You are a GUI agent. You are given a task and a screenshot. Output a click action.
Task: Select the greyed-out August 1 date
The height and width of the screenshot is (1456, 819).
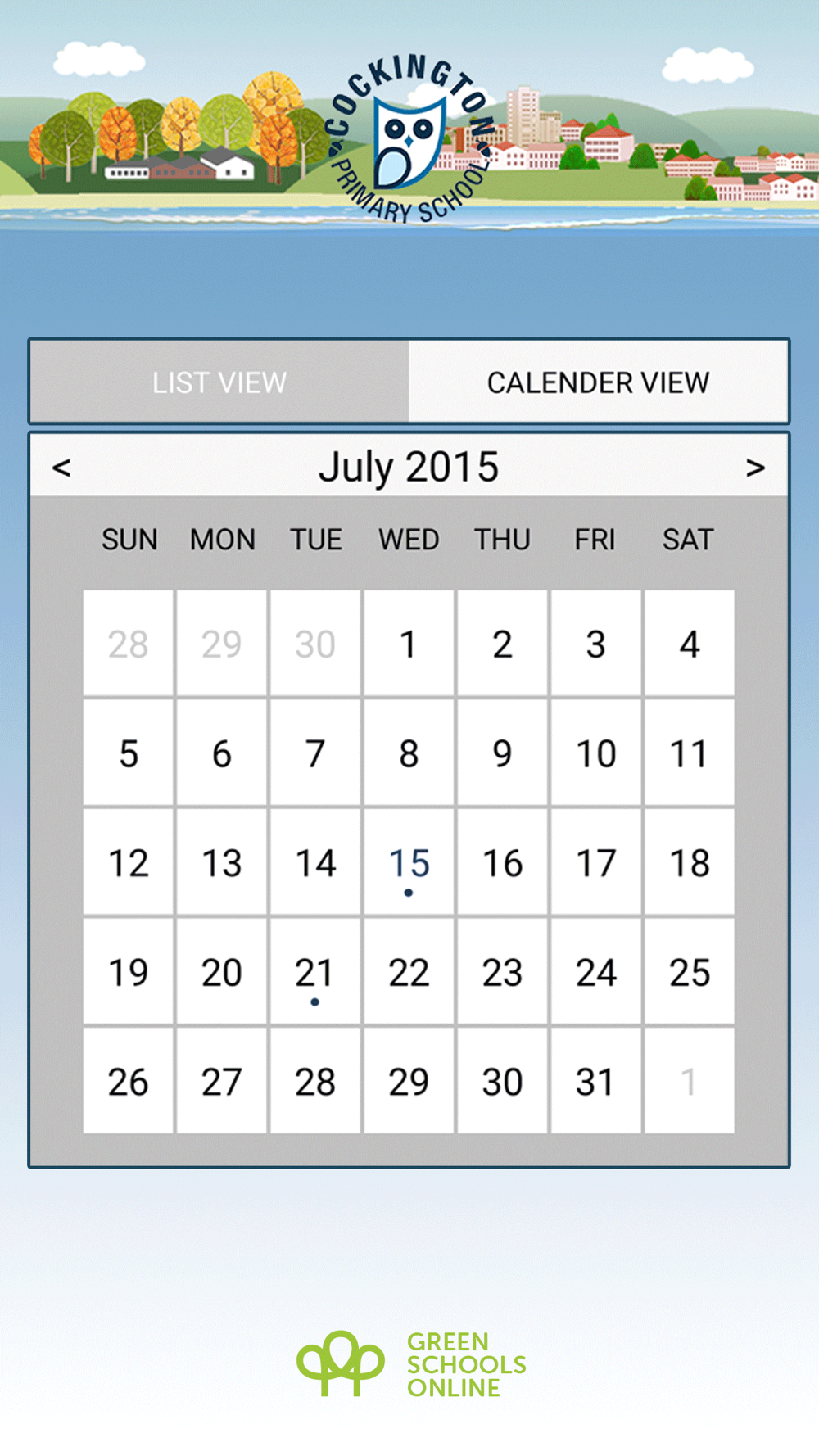click(x=689, y=1082)
